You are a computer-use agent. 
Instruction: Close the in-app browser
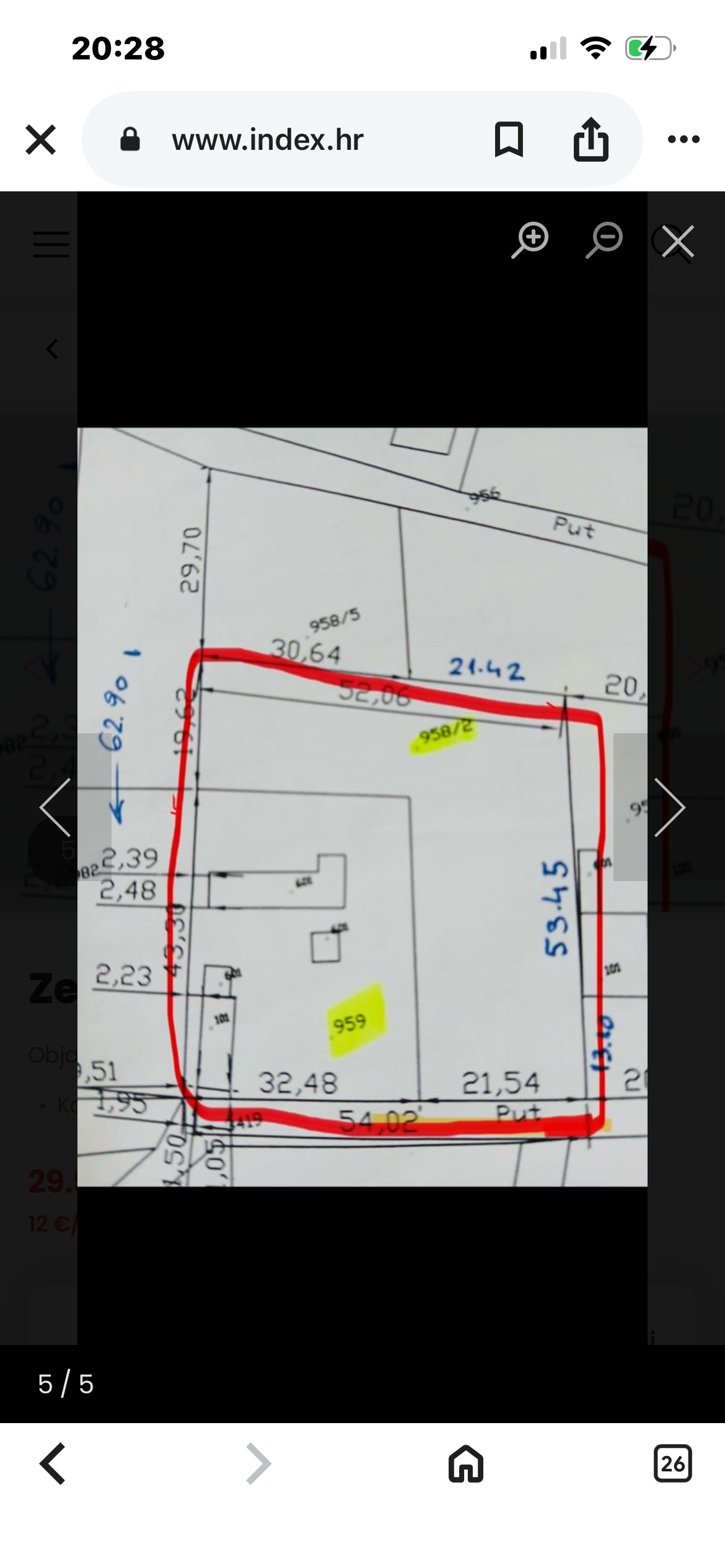[x=41, y=139]
